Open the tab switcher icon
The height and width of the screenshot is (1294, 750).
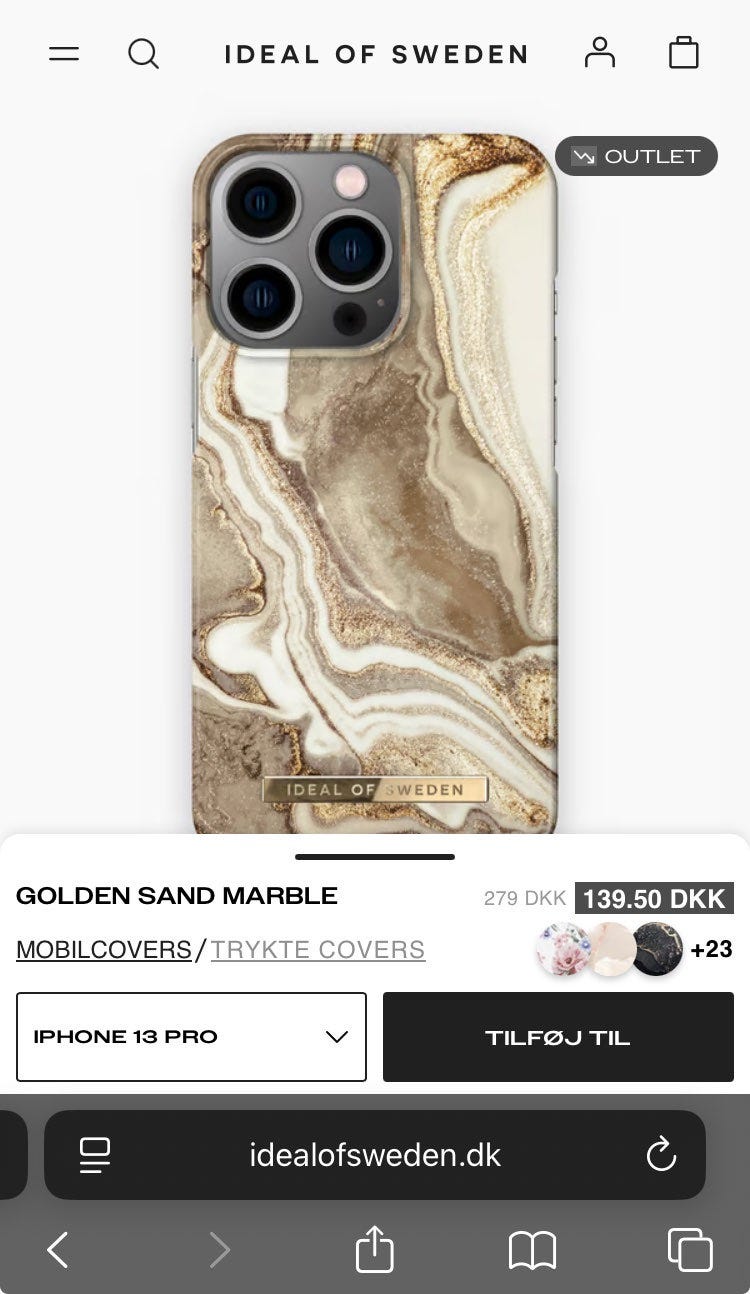[686, 1249]
